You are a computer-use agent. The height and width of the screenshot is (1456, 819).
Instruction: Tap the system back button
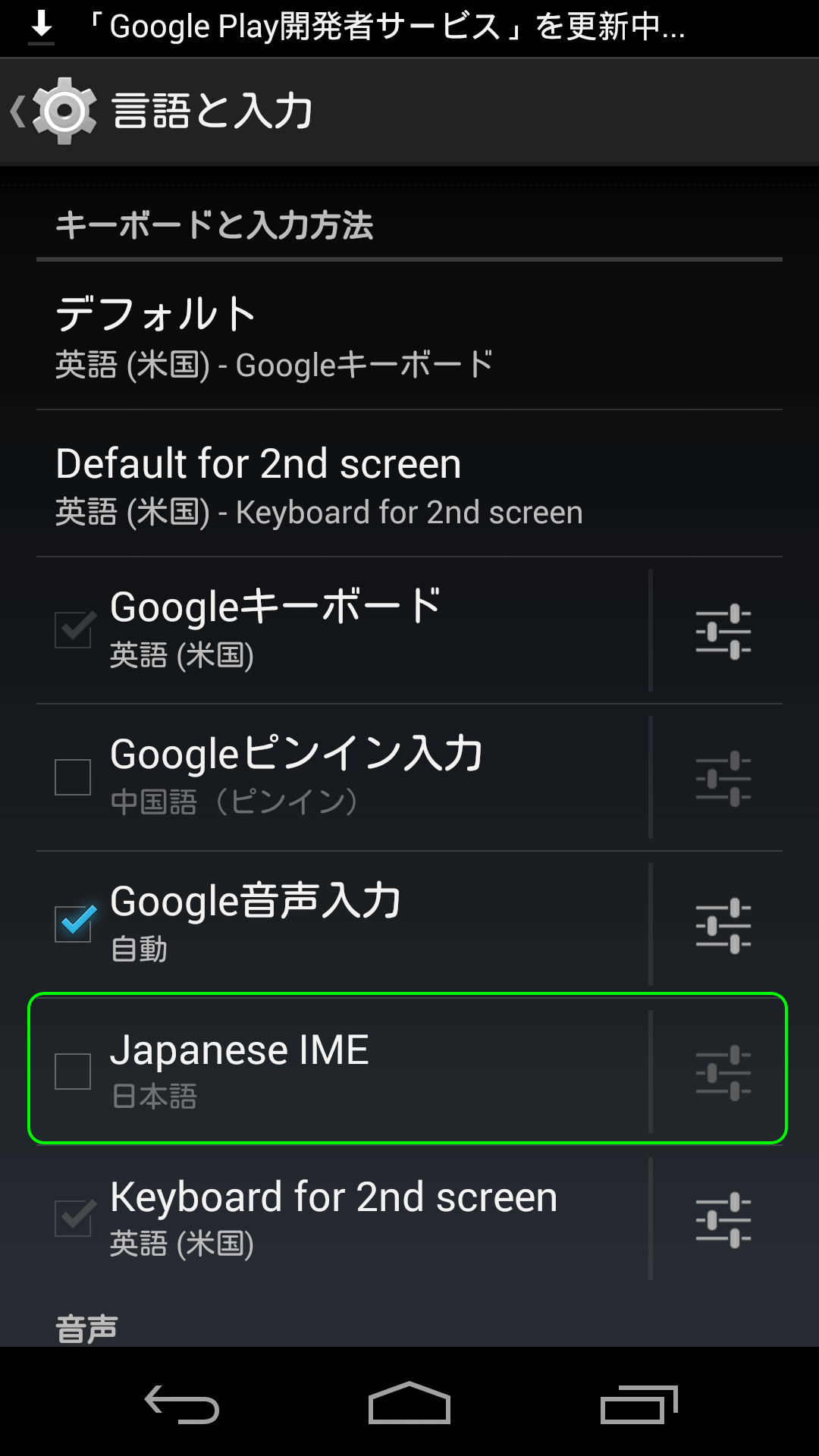tap(182, 1404)
